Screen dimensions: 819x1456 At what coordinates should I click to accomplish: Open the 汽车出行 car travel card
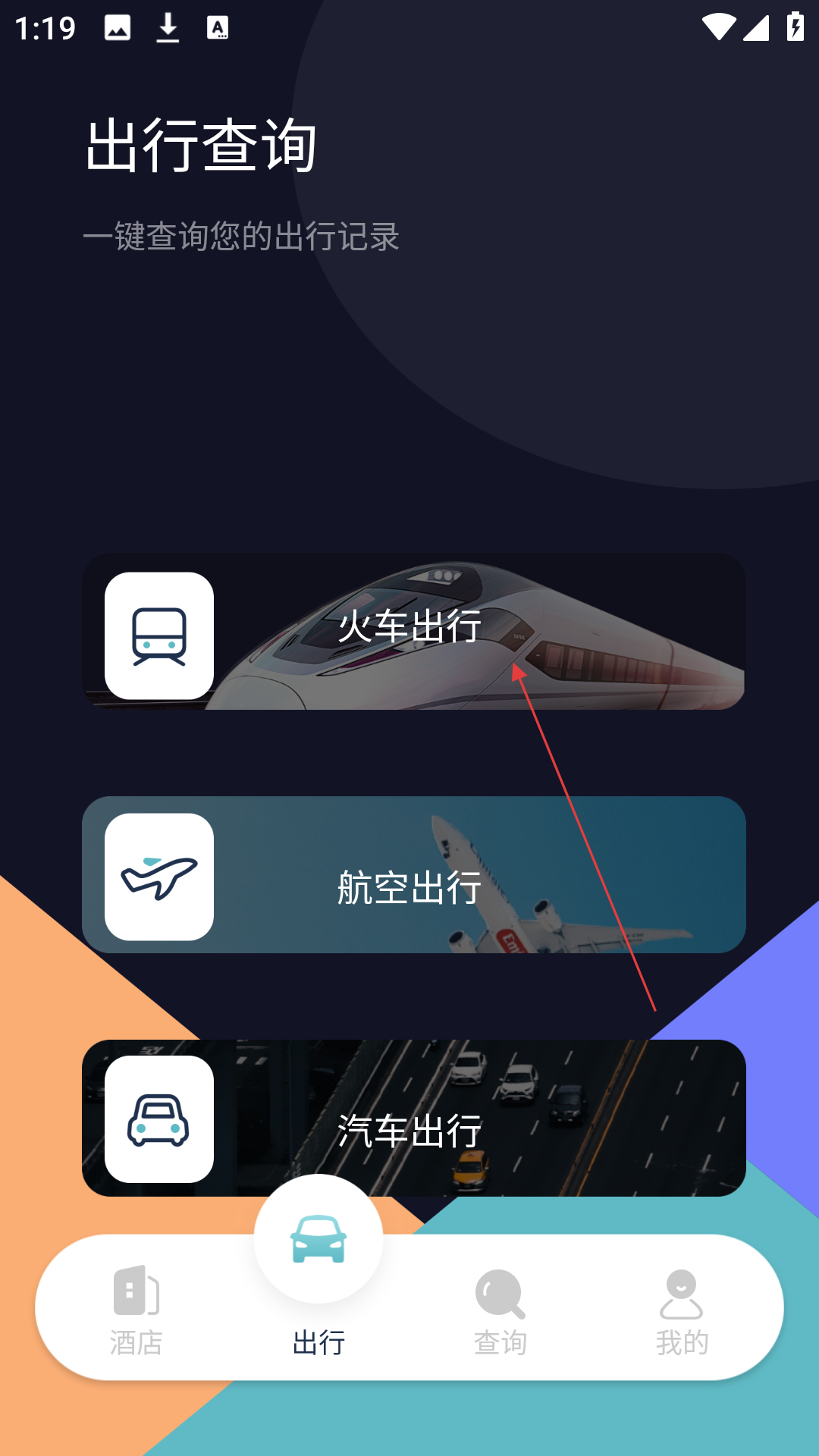click(x=413, y=1118)
